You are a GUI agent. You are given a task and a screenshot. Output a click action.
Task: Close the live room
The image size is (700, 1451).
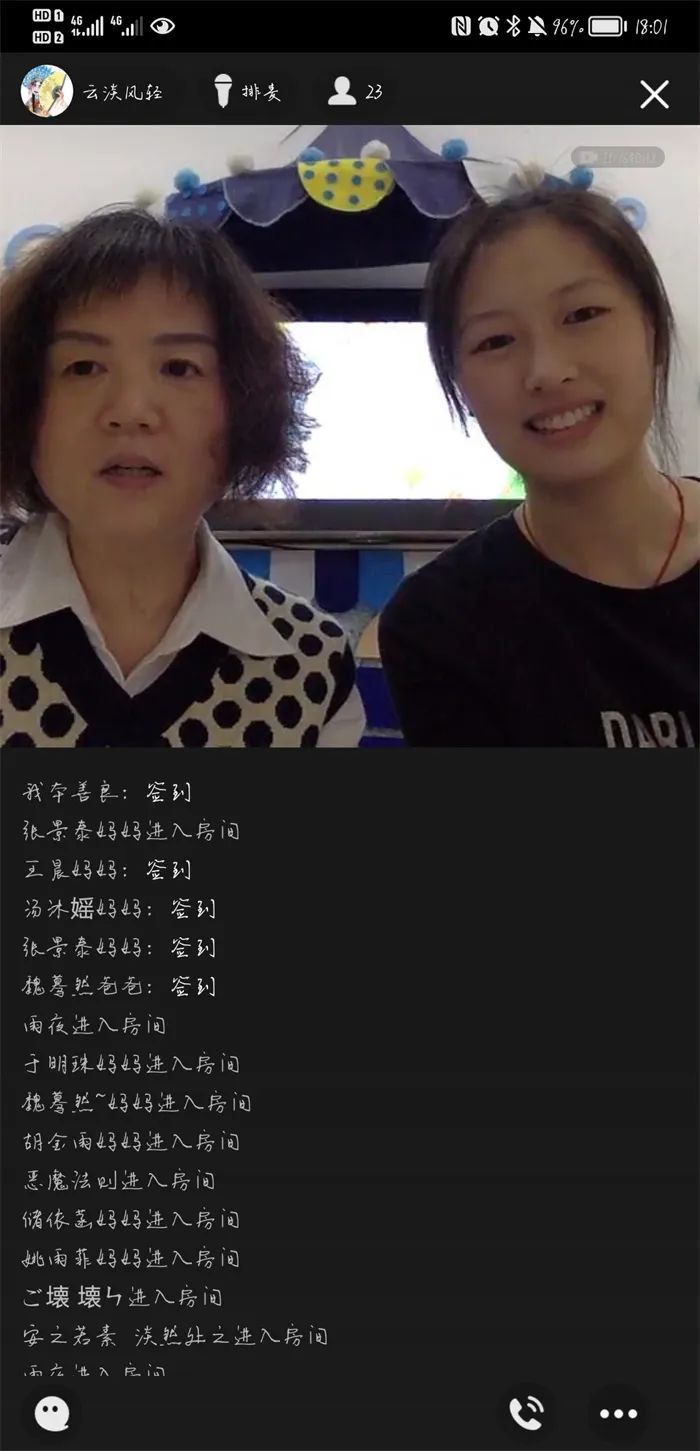pos(654,94)
